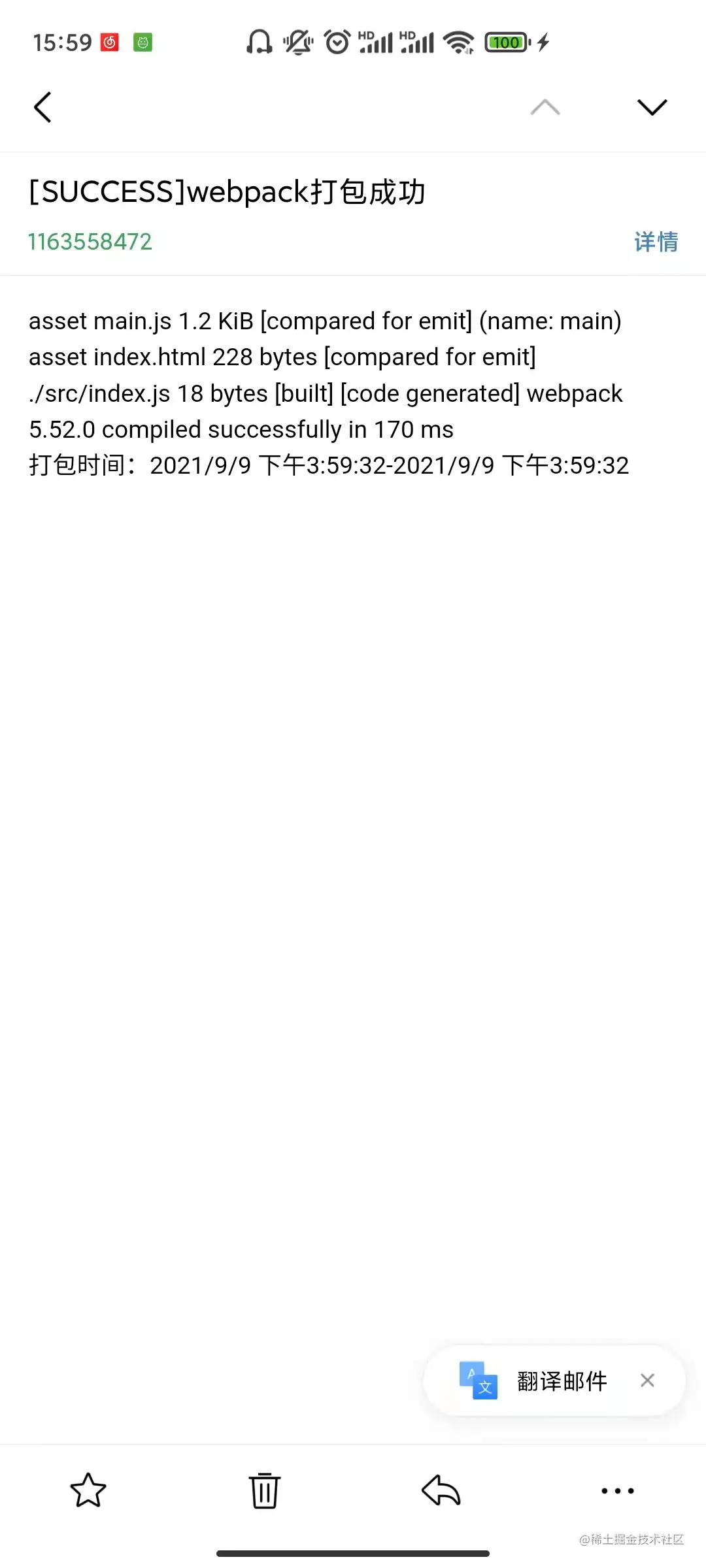706x1568 pixels.
Task: Delete the email using the trash icon
Action: click(x=264, y=1490)
